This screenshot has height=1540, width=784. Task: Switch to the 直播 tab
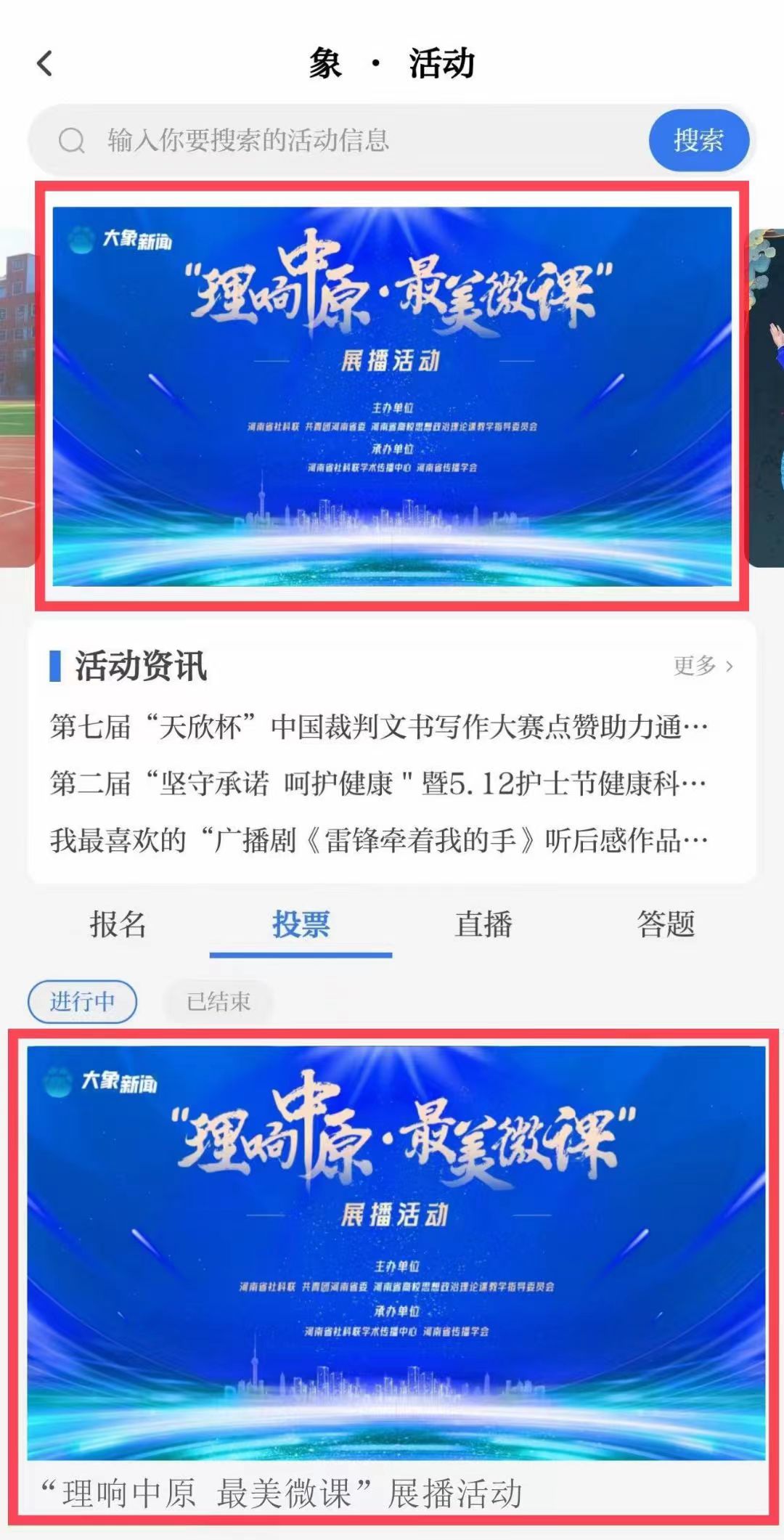tap(483, 925)
